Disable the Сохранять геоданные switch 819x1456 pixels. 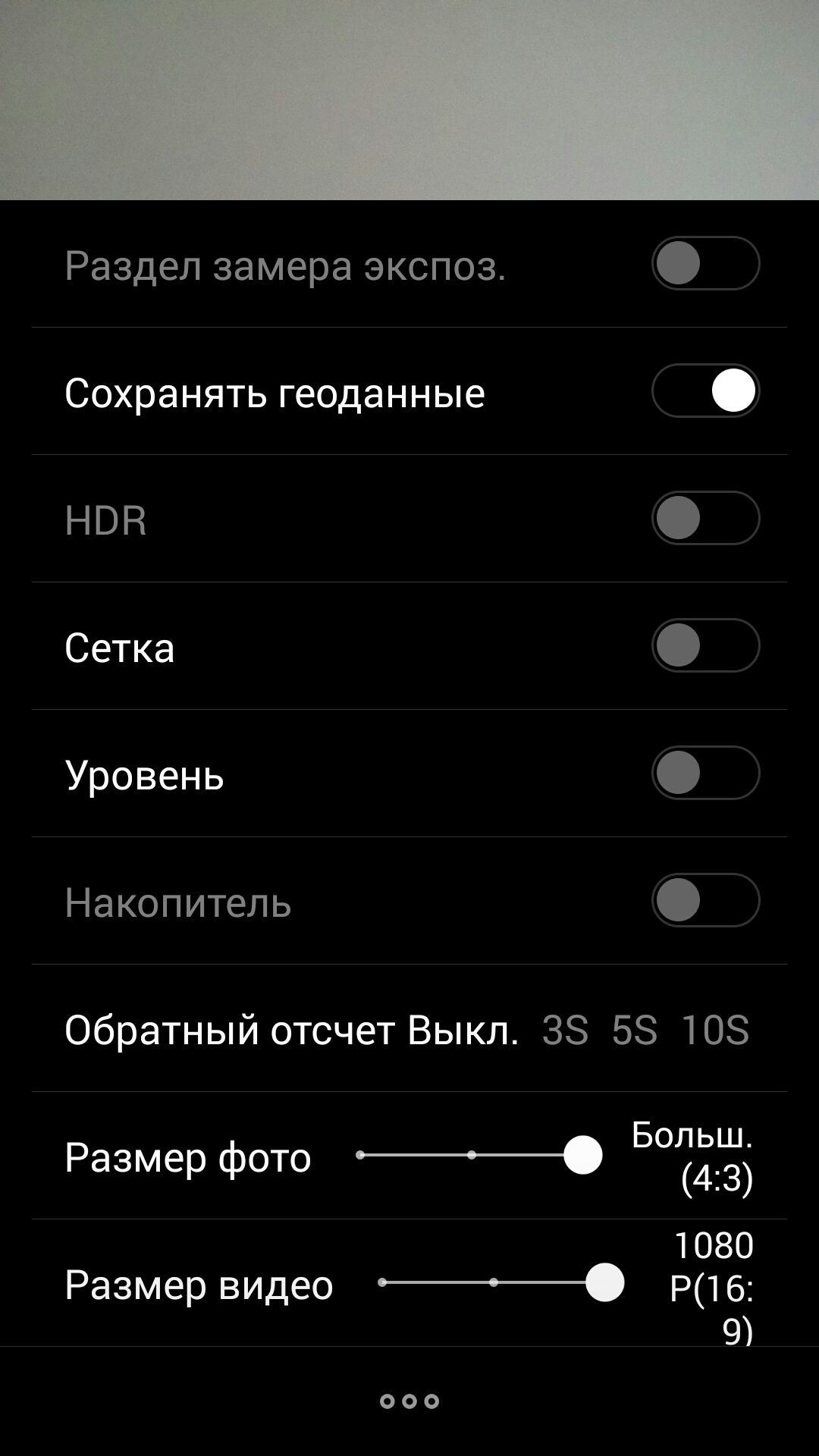(705, 391)
